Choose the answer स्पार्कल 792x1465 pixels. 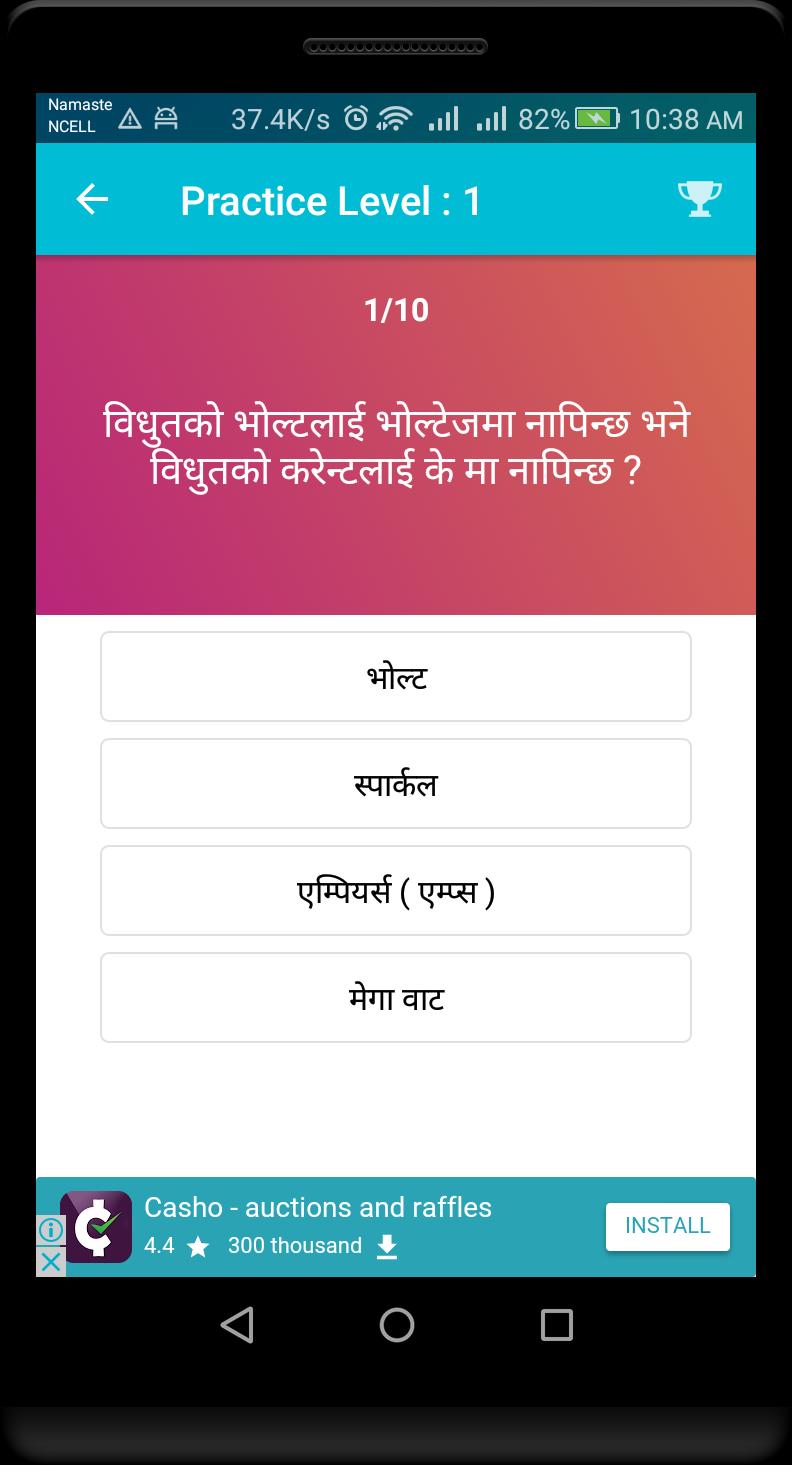click(x=396, y=783)
